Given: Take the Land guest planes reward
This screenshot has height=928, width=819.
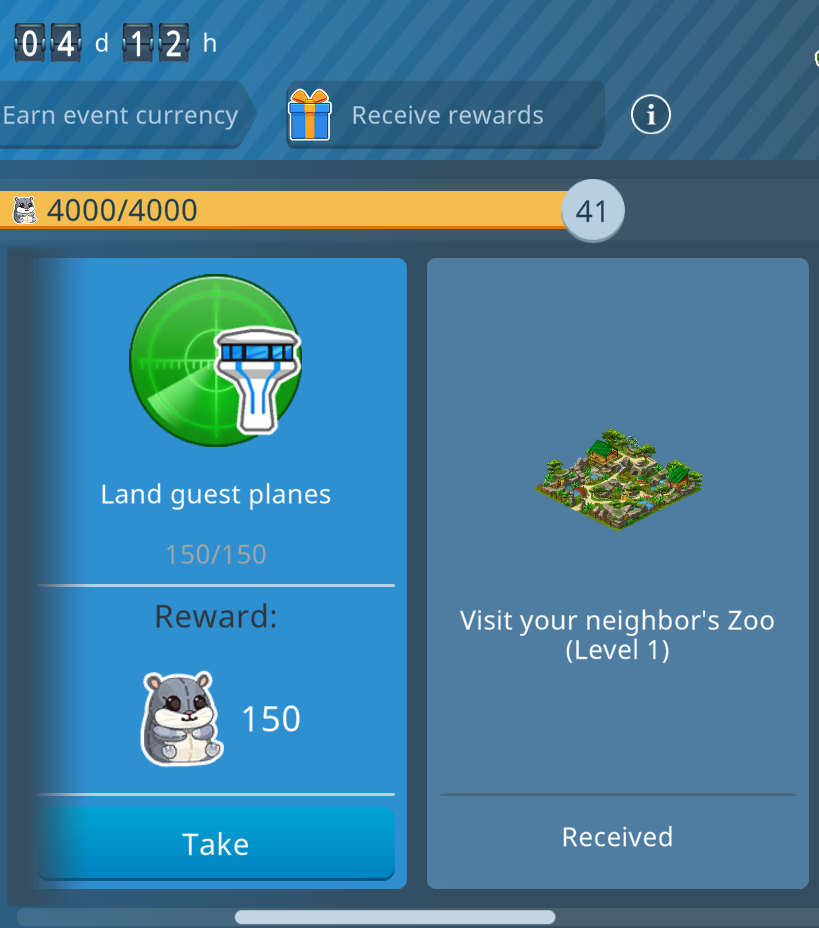Looking at the screenshot, I should (x=216, y=844).
